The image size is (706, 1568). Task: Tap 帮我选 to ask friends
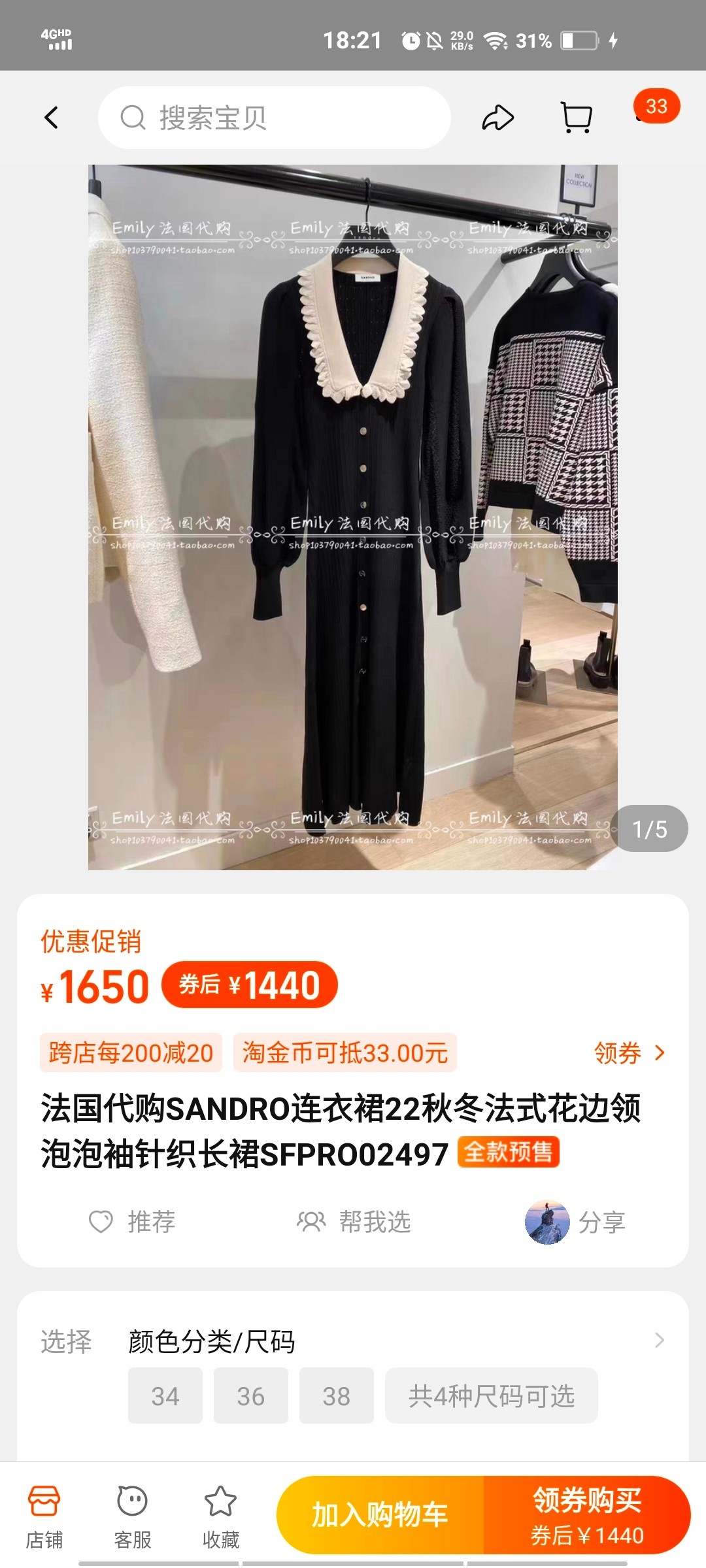click(354, 1221)
